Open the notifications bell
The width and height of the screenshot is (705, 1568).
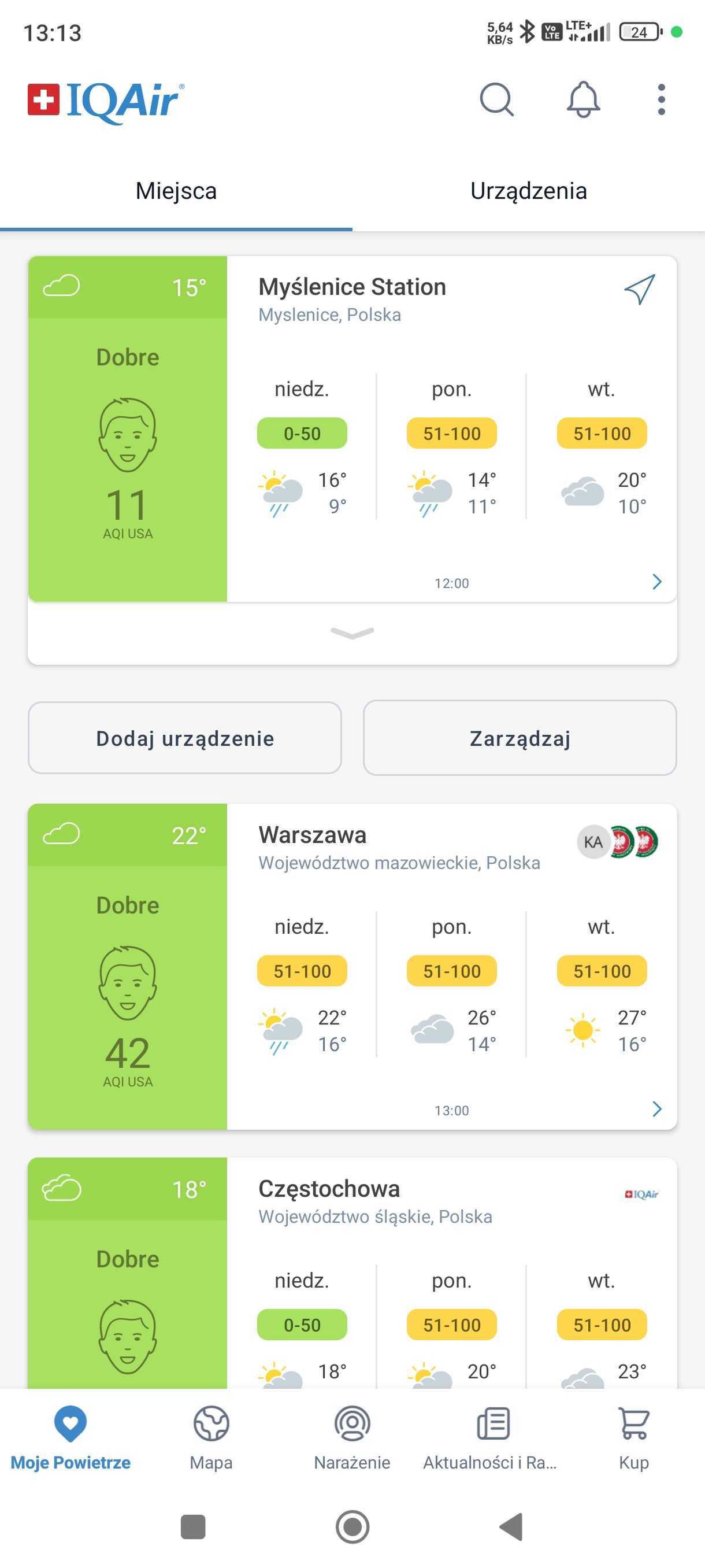(x=582, y=99)
